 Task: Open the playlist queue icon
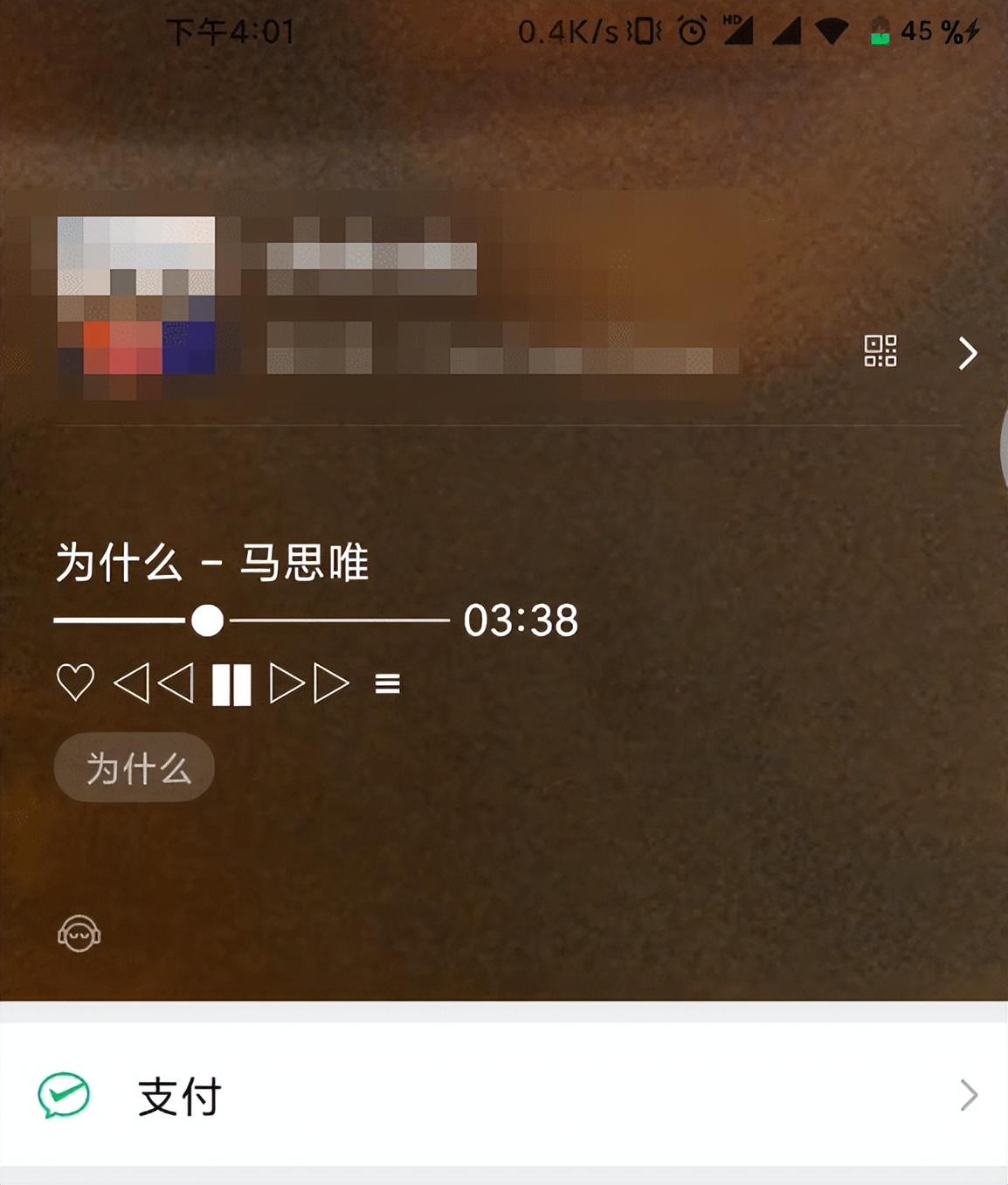(387, 683)
